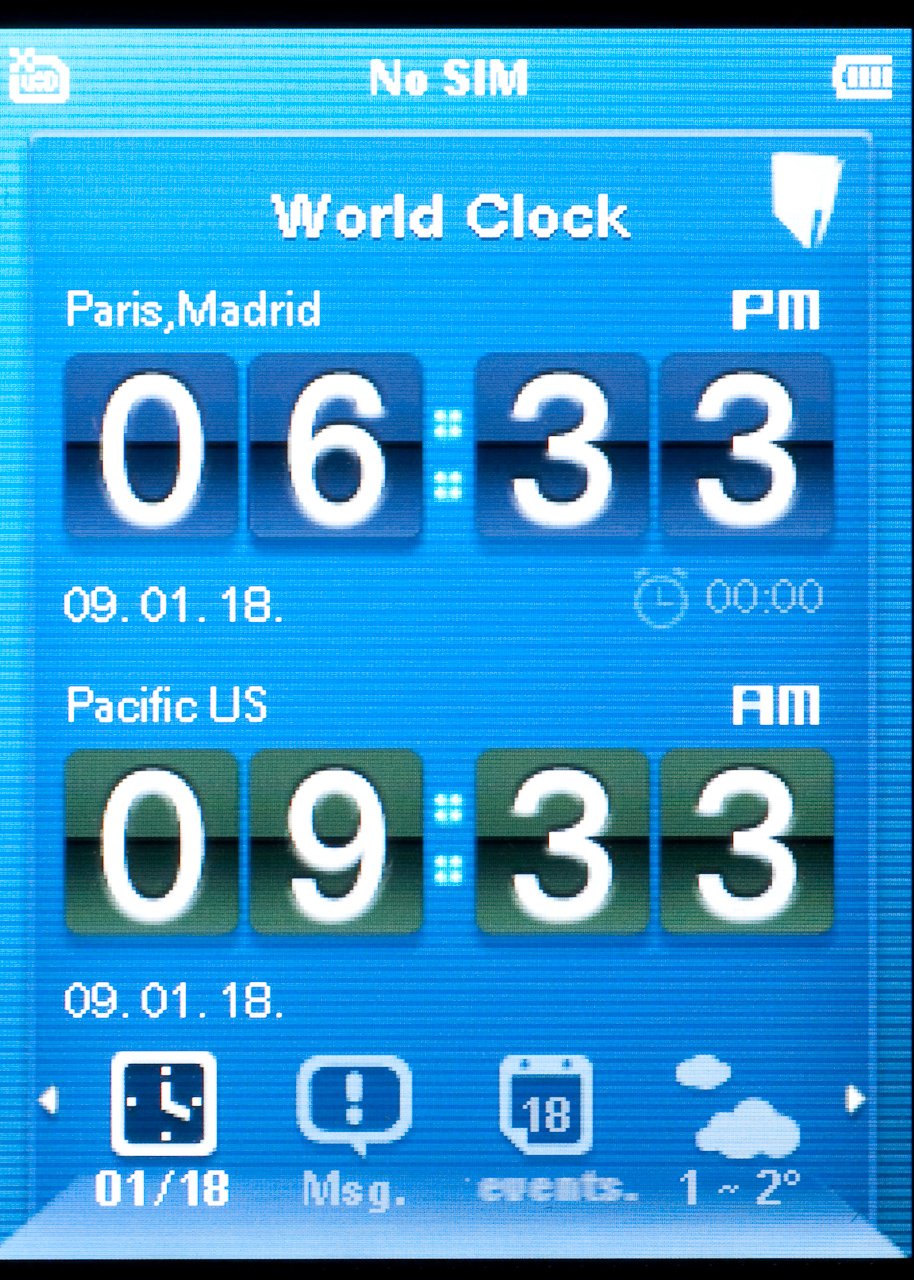Open the calendar events shortcut
The width and height of the screenshot is (914, 1280).
[x=546, y=1104]
